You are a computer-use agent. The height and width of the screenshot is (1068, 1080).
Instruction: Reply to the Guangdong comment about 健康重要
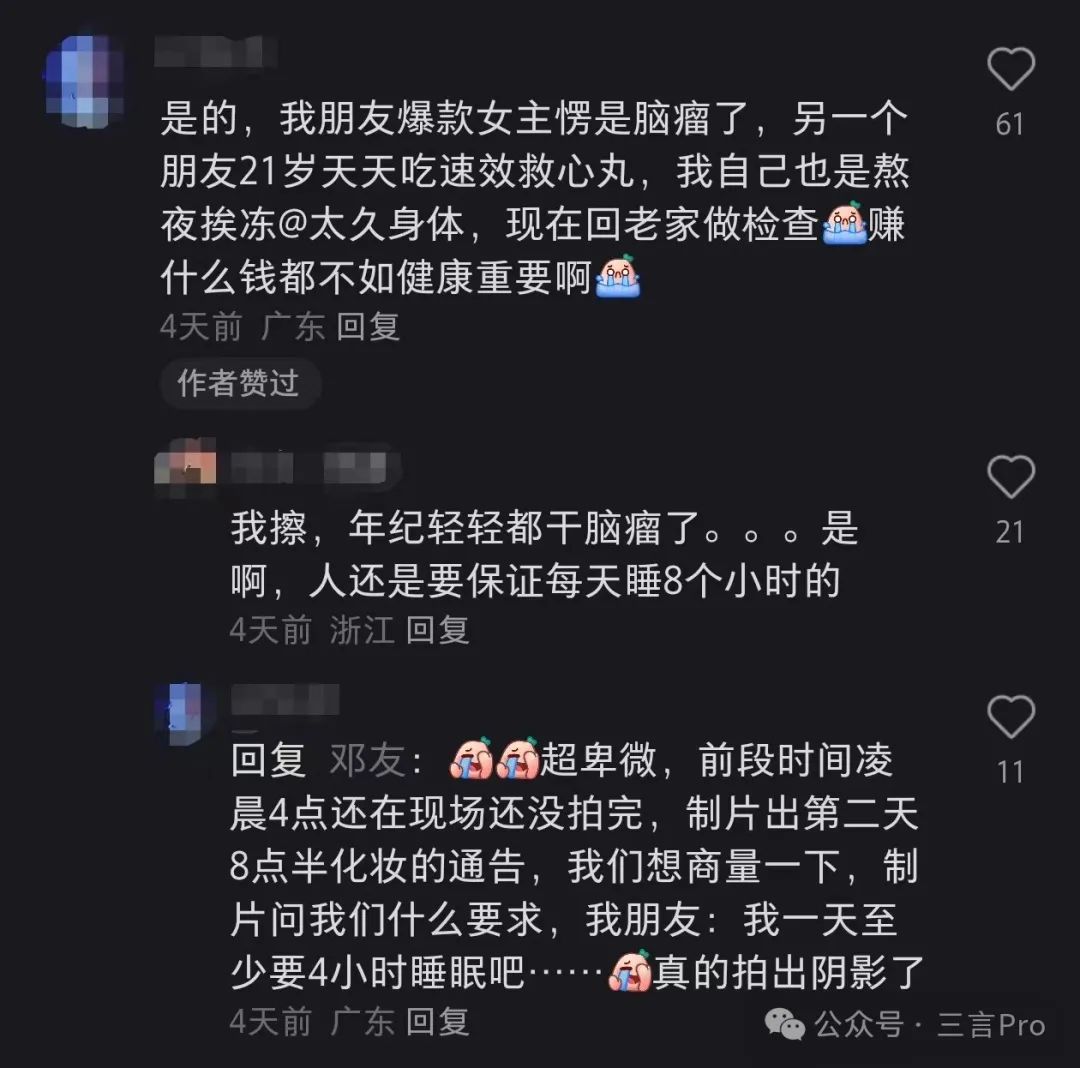(x=368, y=326)
